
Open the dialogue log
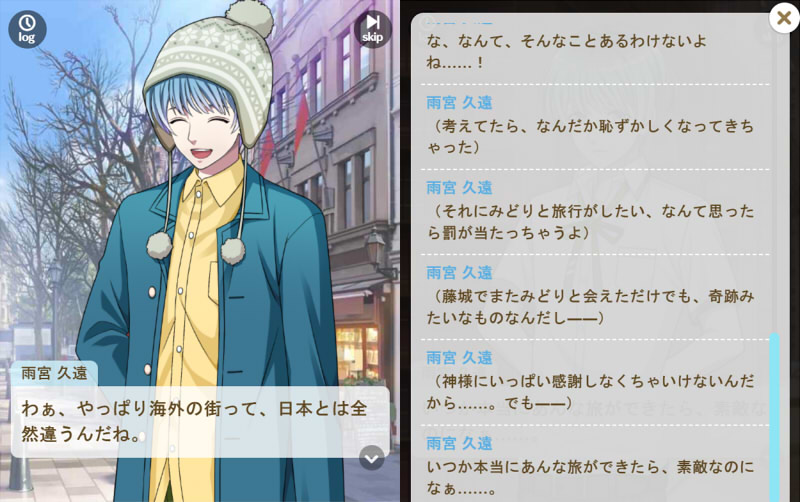coord(27,28)
